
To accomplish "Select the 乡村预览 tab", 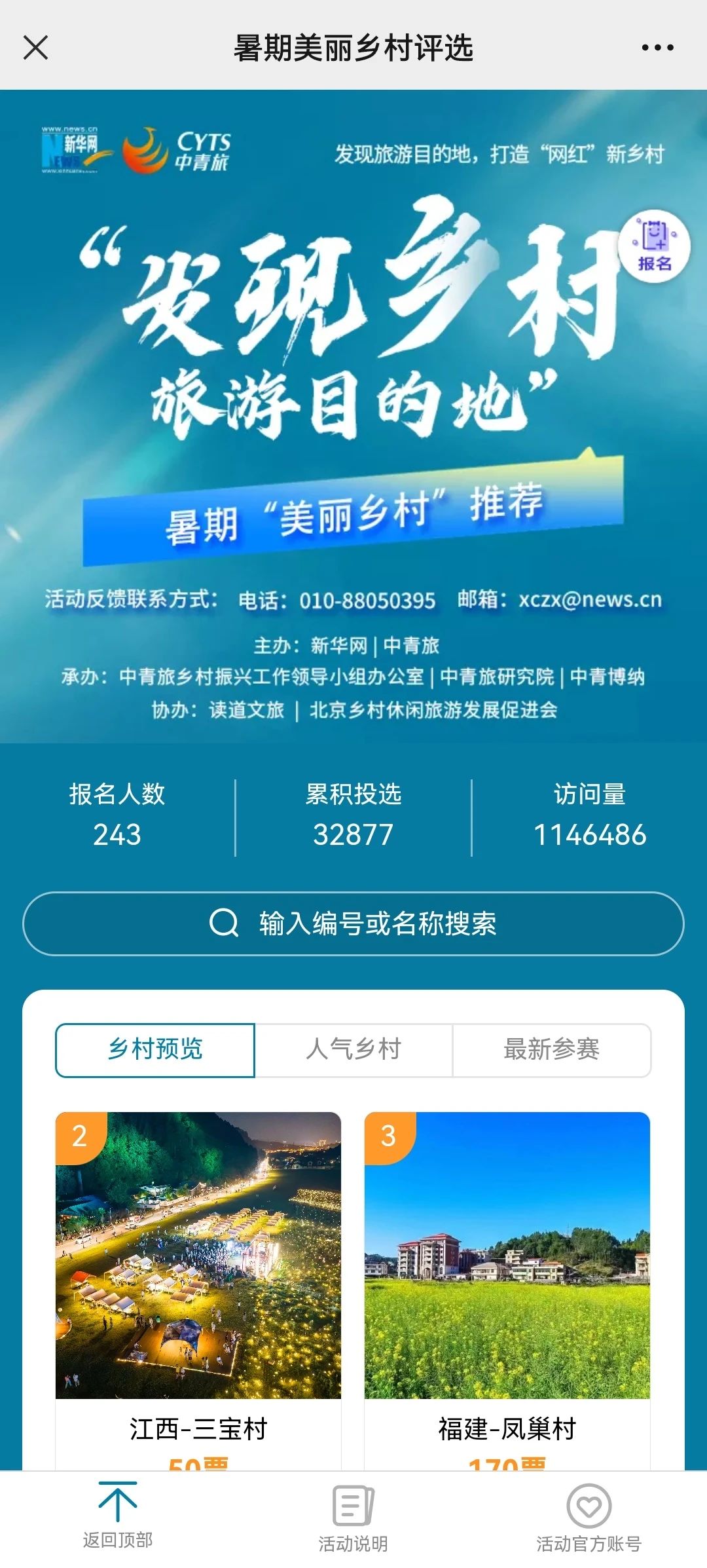I will (155, 1050).
